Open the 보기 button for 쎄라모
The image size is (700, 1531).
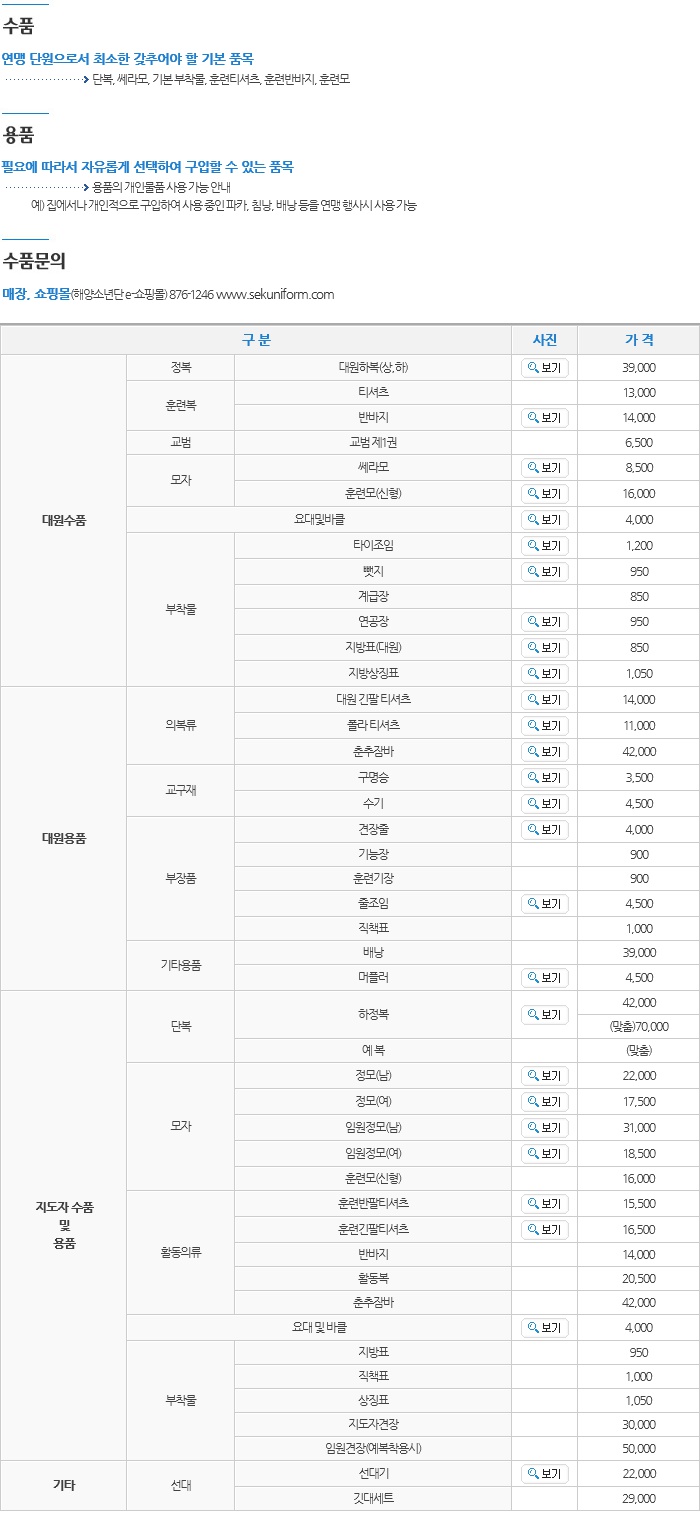click(x=545, y=468)
